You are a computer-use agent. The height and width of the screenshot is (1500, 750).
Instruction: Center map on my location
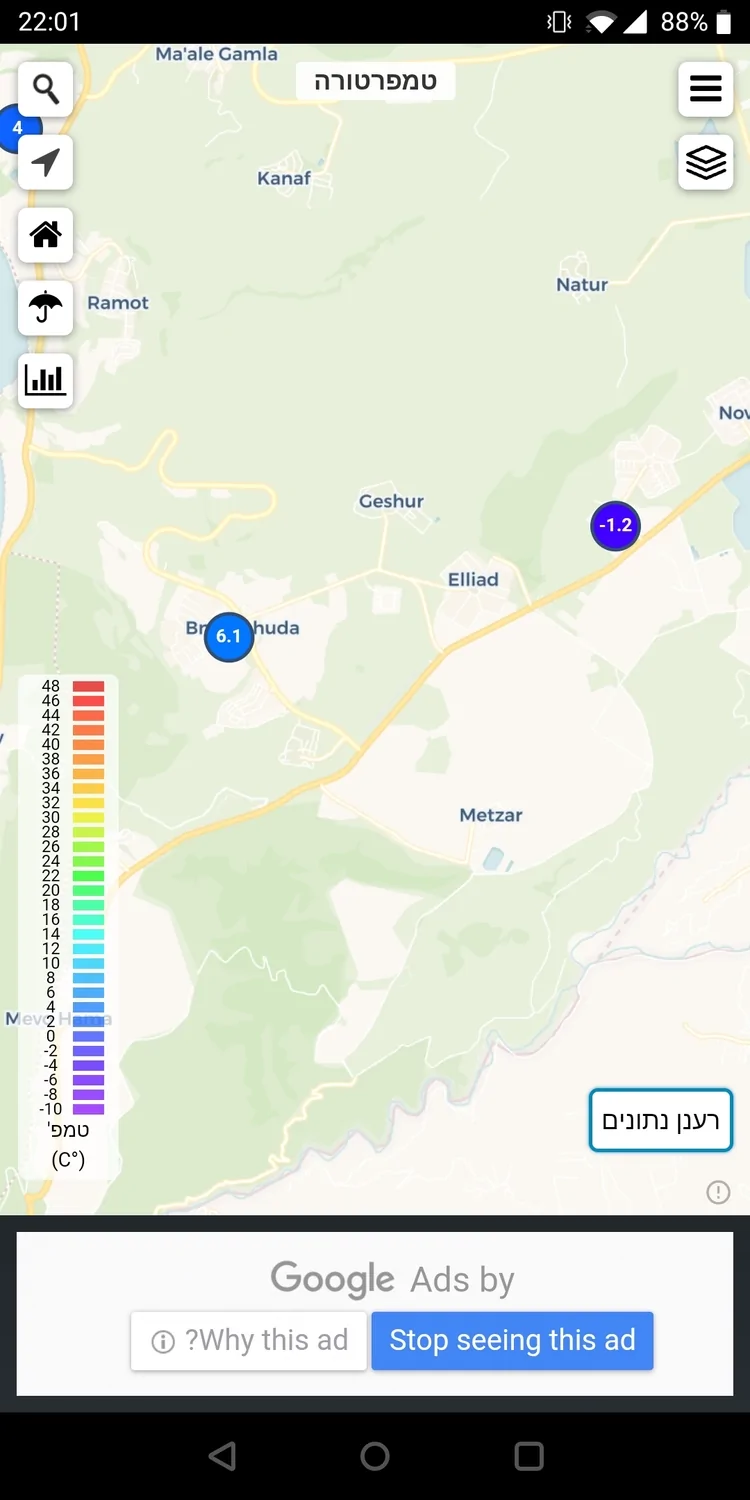(45, 162)
